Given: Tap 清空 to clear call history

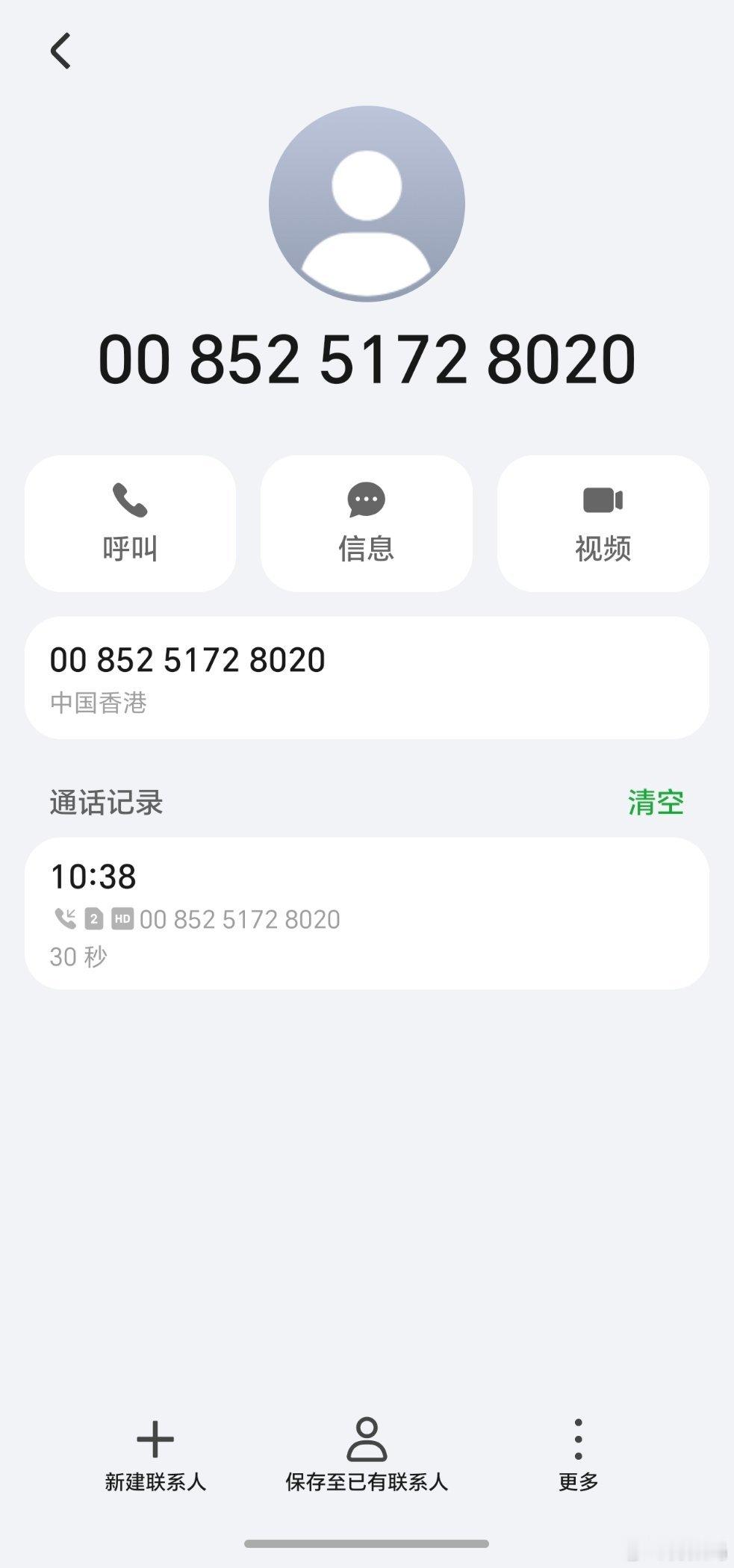Looking at the screenshot, I should [656, 804].
